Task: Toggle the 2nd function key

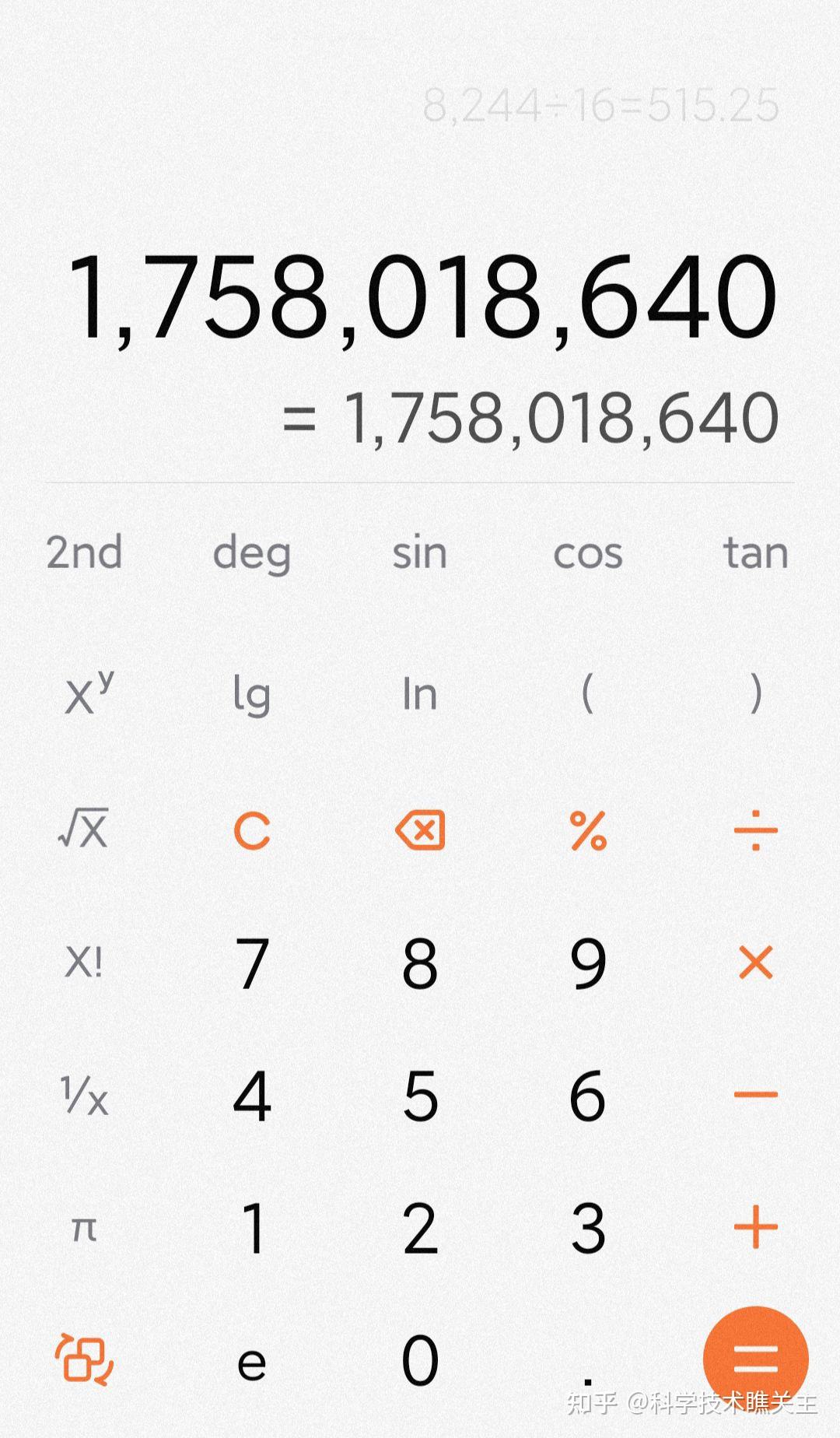Action: pos(84,552)
